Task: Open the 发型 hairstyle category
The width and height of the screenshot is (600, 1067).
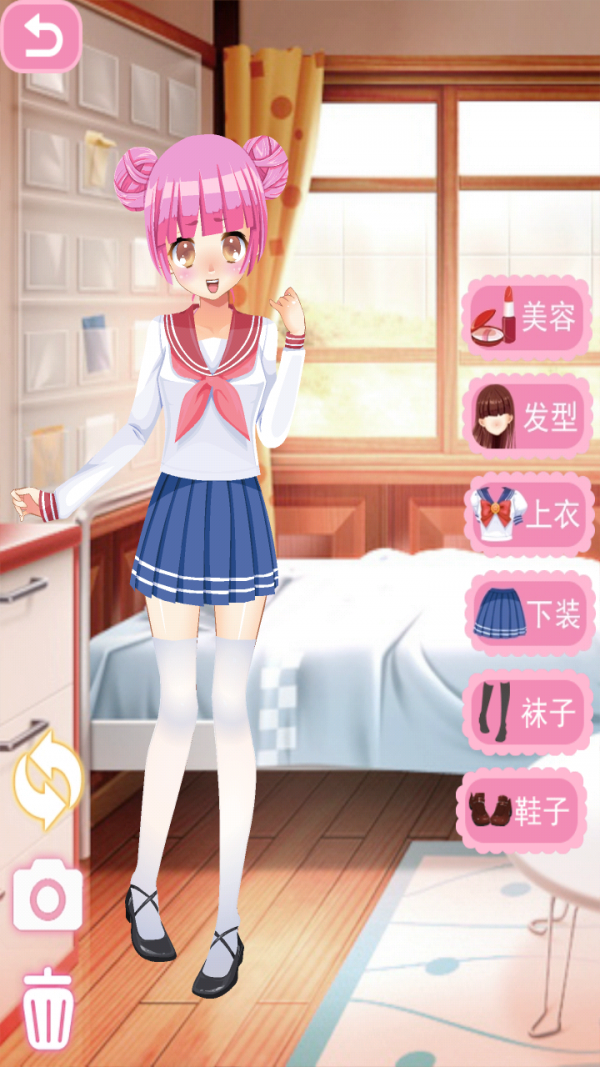Action: pos(528,417)
